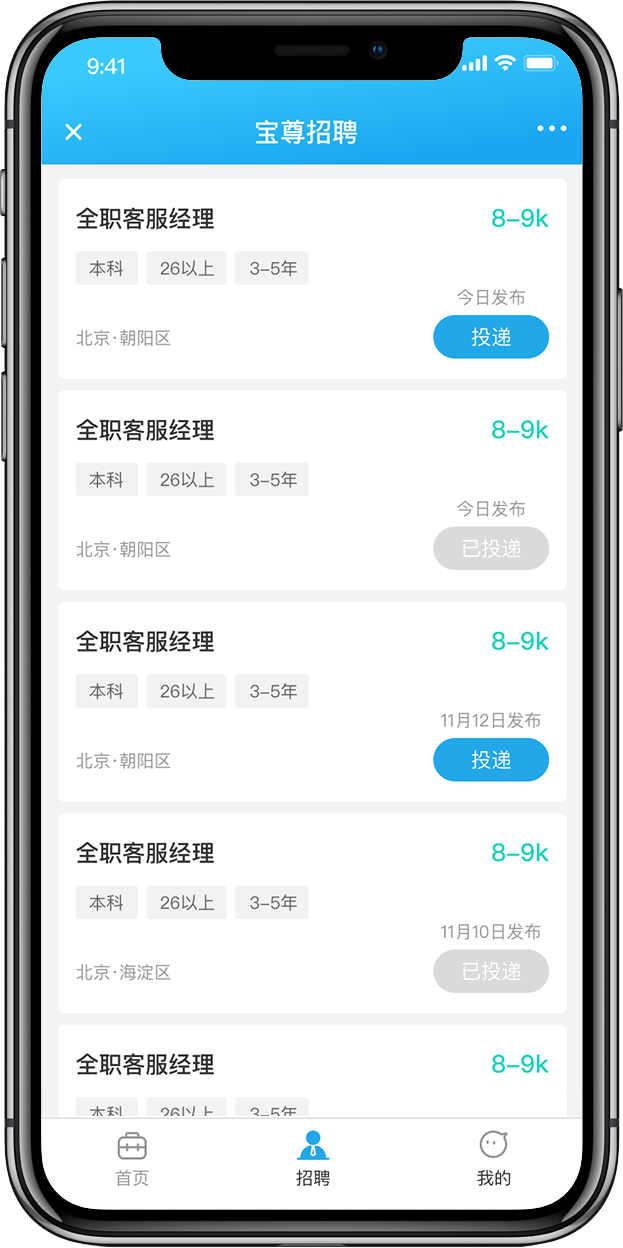
Task: Select the 招聘 tab
Action: pos(312,1159)
